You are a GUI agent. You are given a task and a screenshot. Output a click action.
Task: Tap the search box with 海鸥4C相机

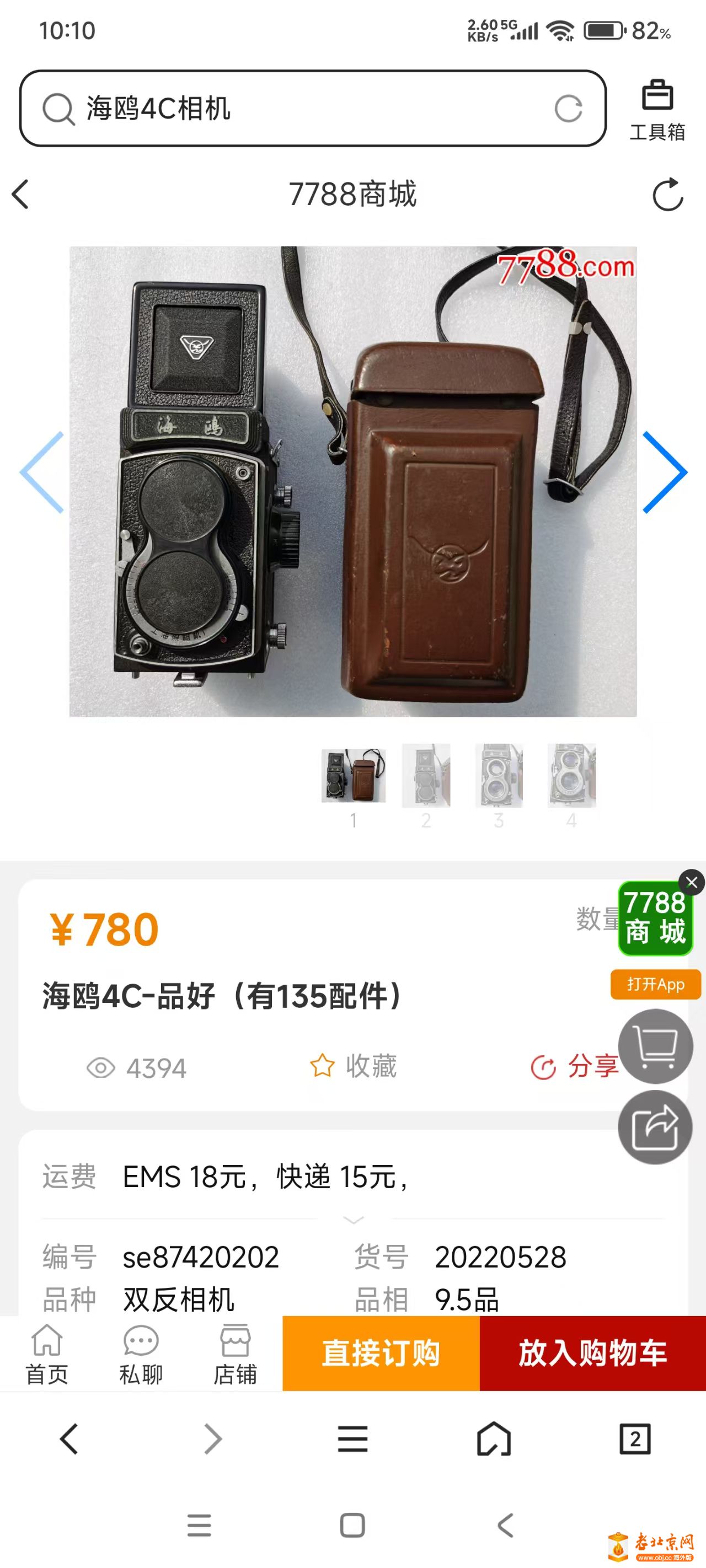click(x=304, y=109)
